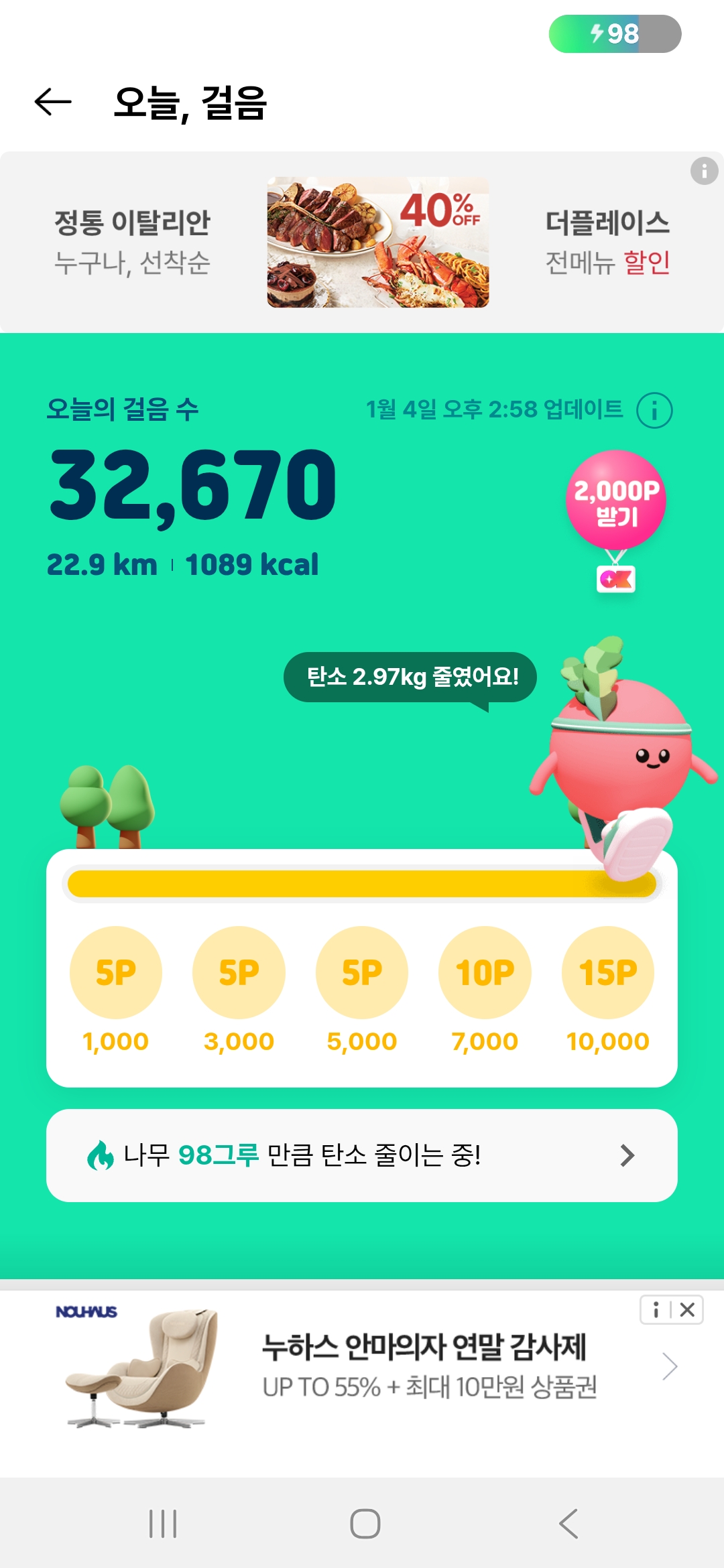
Task: Open the The Place 40% off banner
Action: coord(377,242)
